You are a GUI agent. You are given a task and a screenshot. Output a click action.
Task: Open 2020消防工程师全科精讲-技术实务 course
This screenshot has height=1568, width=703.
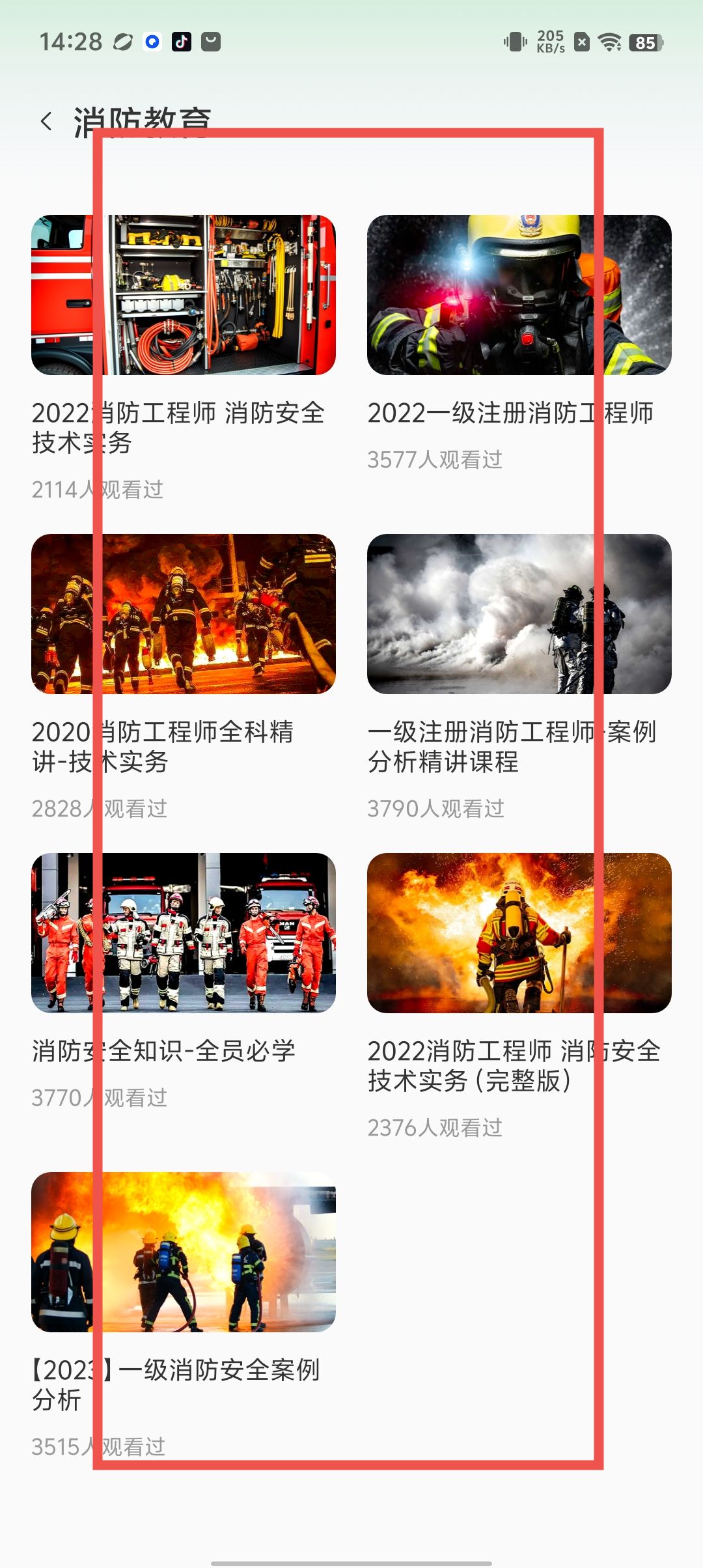183,614
